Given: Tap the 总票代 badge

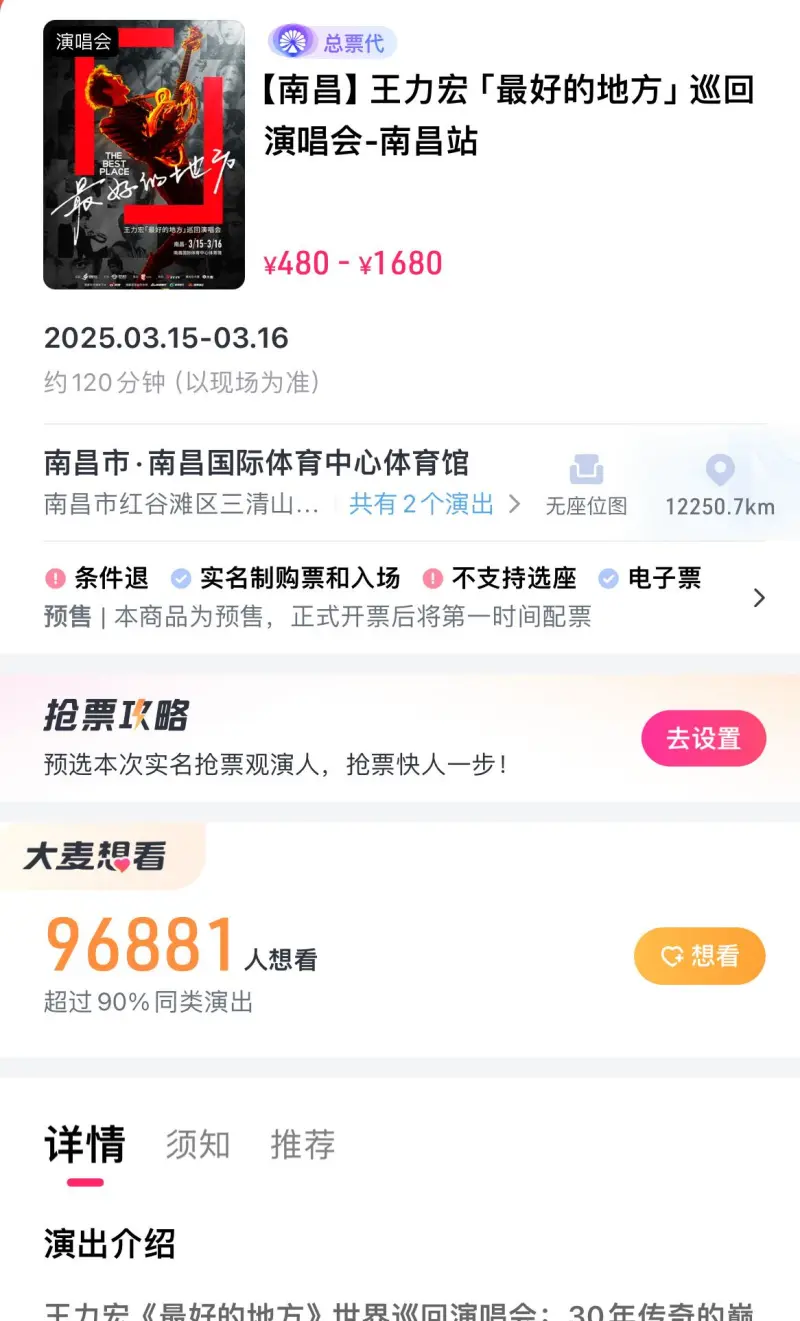Looking at the screenshot, I should [x=332, y=43].
